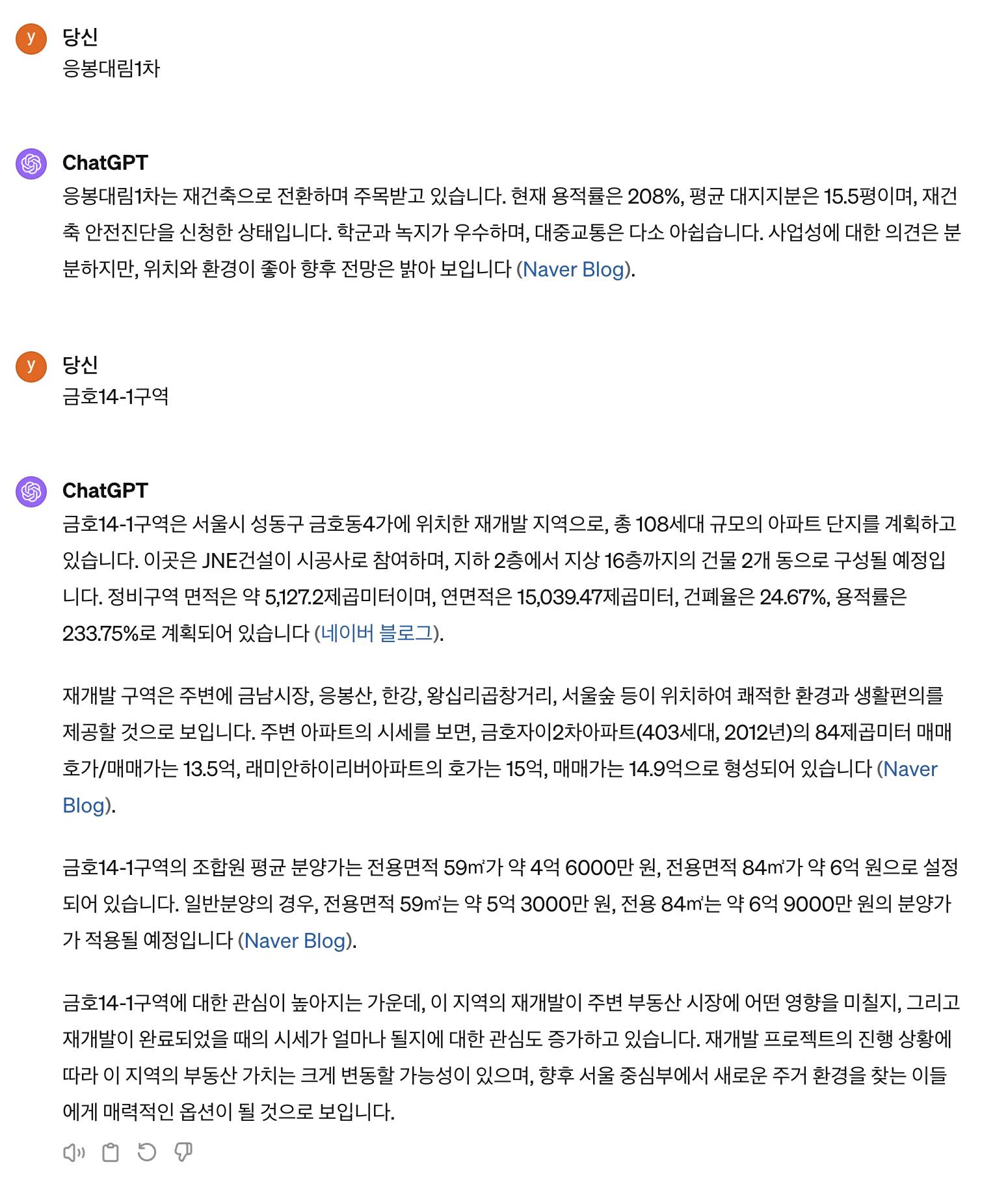
Task: Open the Naver Blog link about 분양가
Action: point(295,941)
